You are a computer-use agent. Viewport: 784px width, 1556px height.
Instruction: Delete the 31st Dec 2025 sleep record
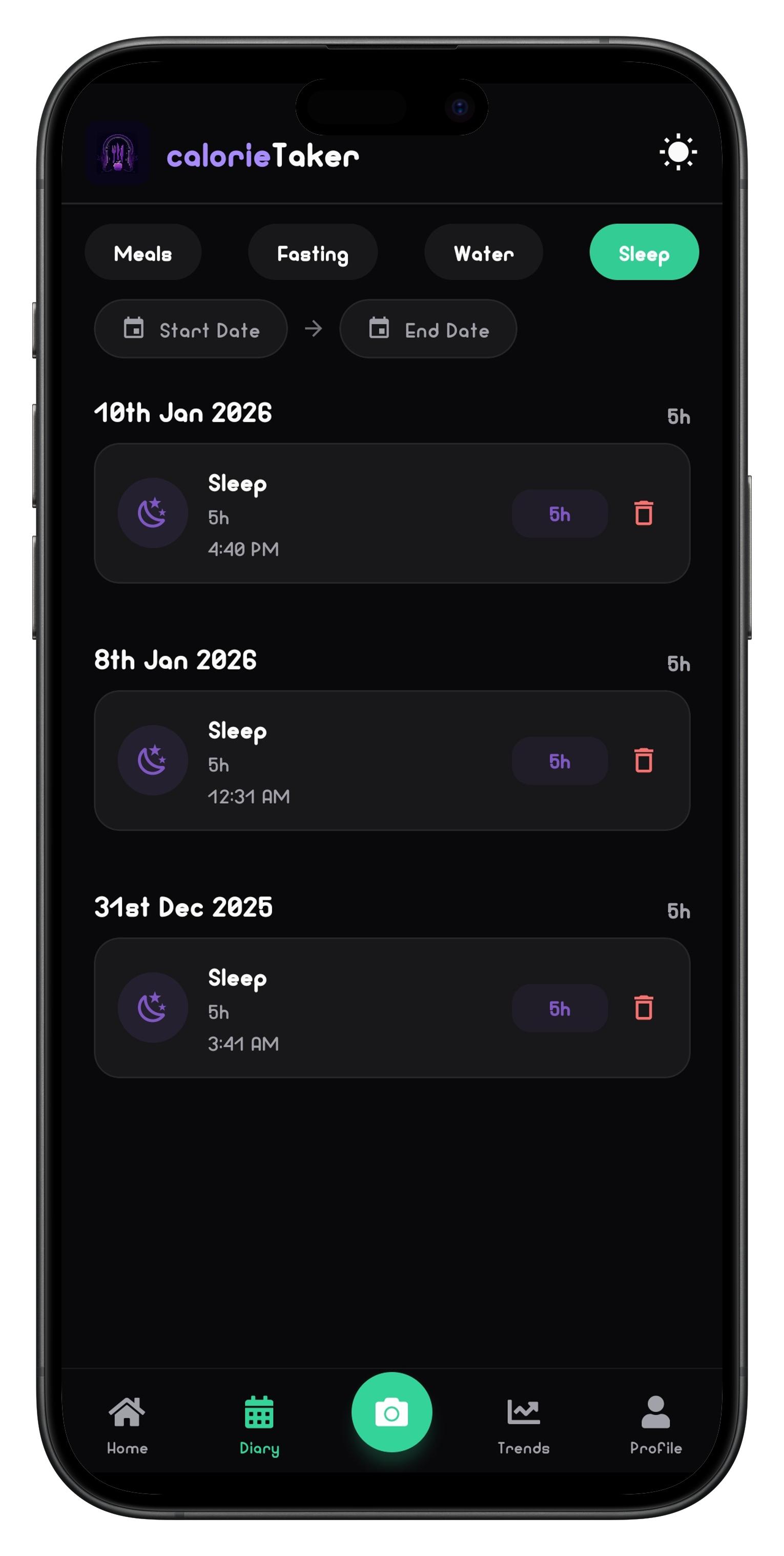[x=643, y=1008]
